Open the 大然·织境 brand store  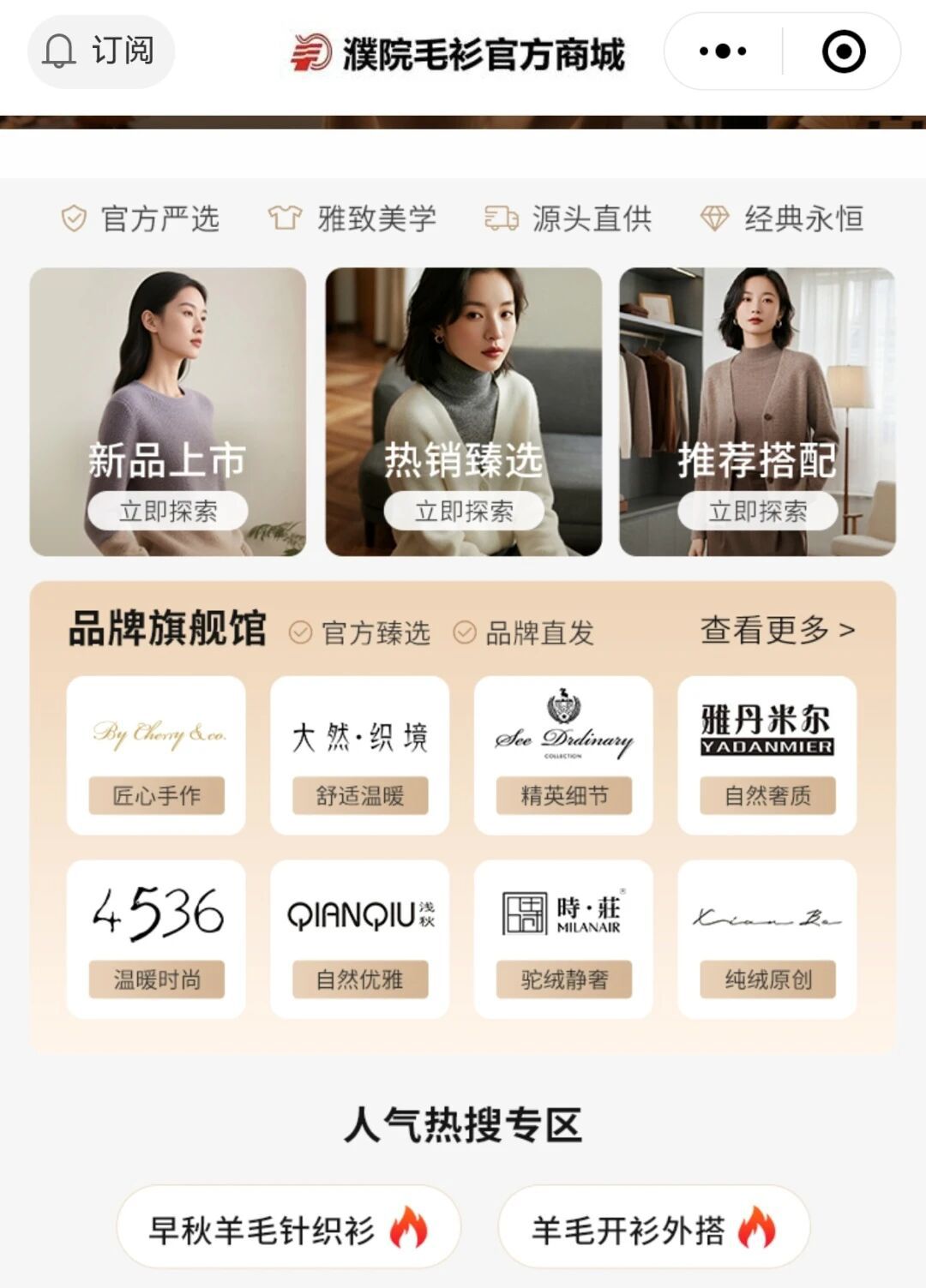tap(360, 755)
